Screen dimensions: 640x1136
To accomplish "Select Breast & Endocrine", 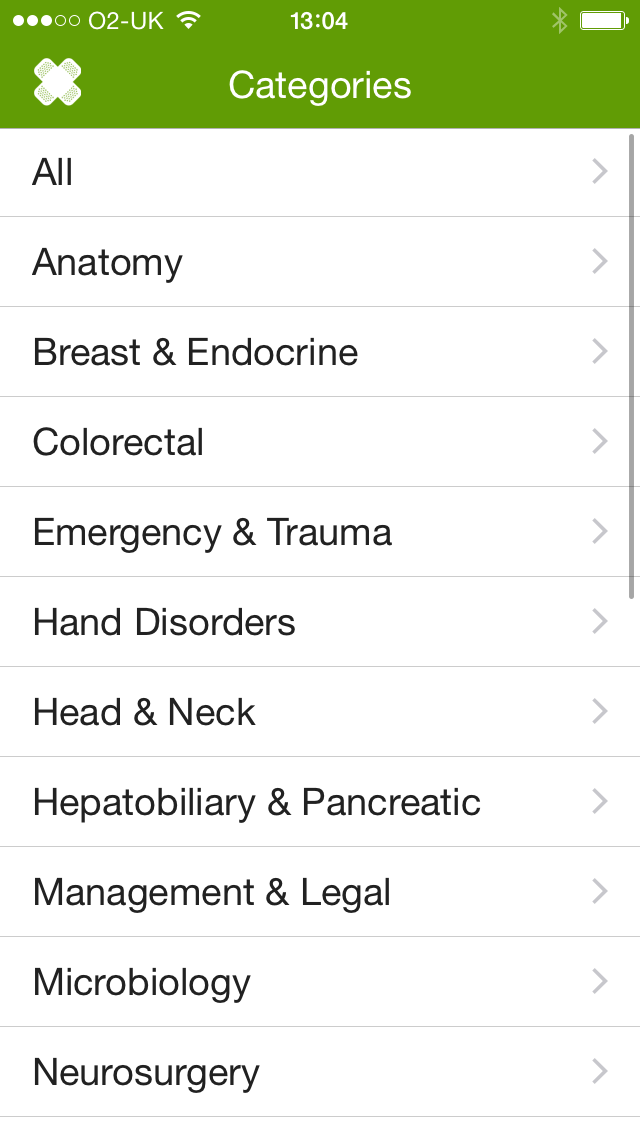I will tap(320, 351).
